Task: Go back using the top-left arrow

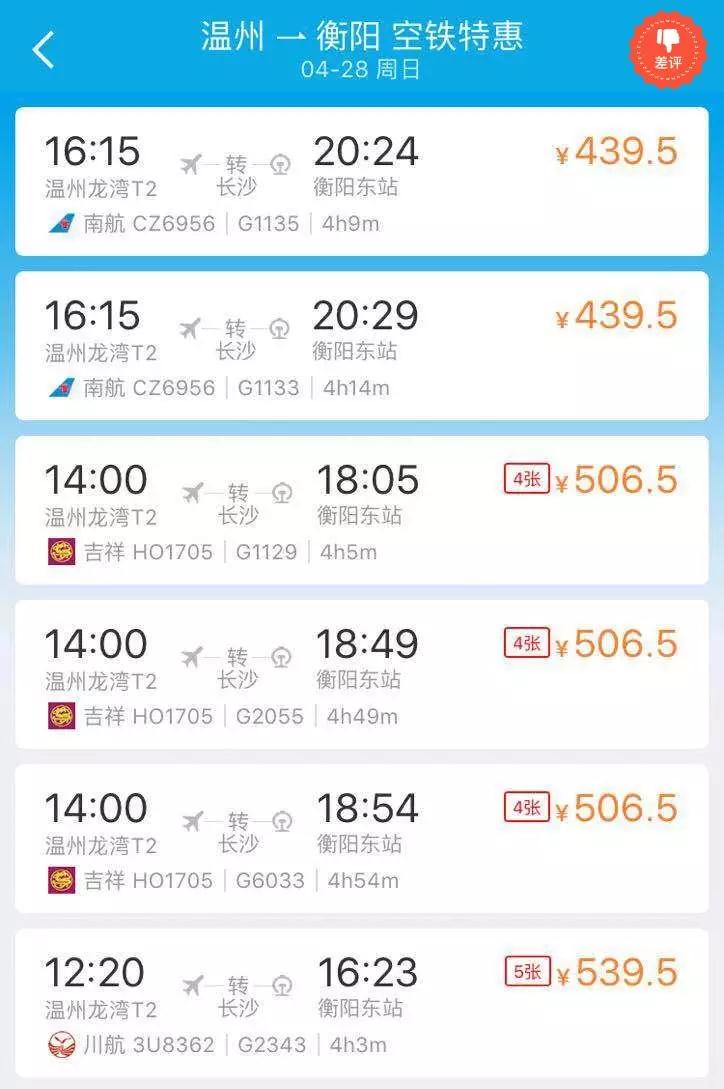Action: coord(43,49)
